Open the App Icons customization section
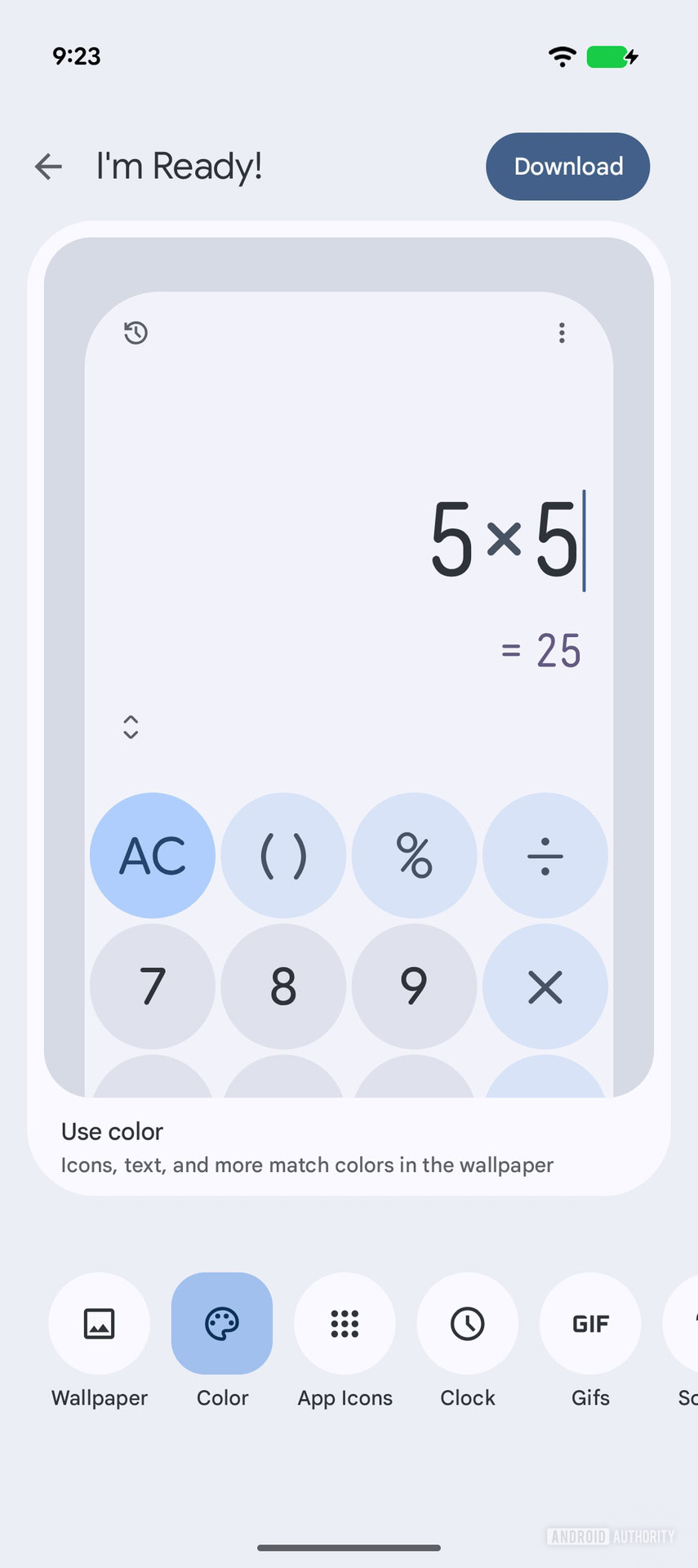The height and width of the screenshot is (1568, 698). pos(345,1323)
